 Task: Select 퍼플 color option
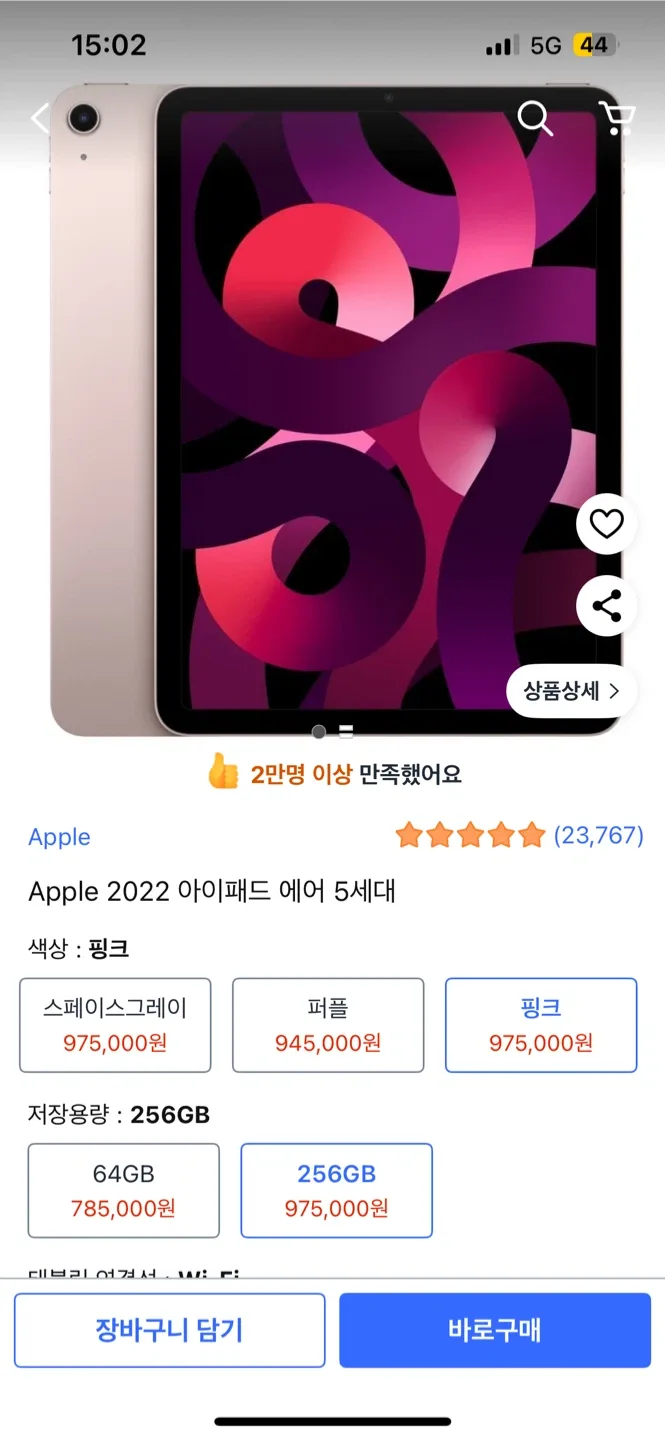pos(328,1025)
